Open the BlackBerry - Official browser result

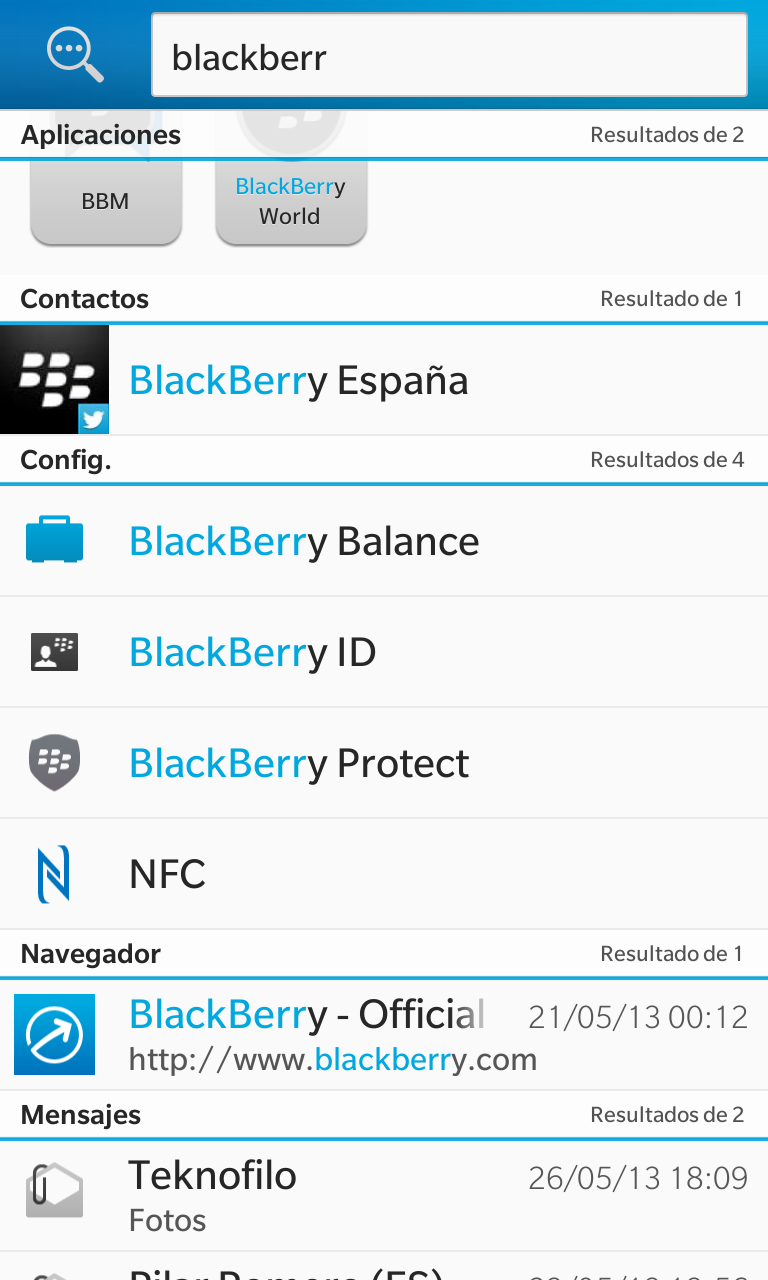tap(384, 1034)
